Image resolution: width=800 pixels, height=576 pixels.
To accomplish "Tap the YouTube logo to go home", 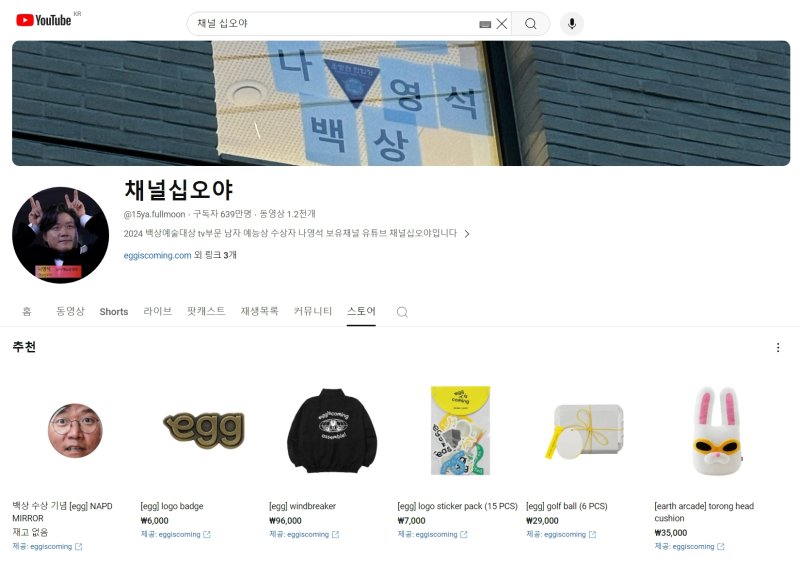I will 44,21.
